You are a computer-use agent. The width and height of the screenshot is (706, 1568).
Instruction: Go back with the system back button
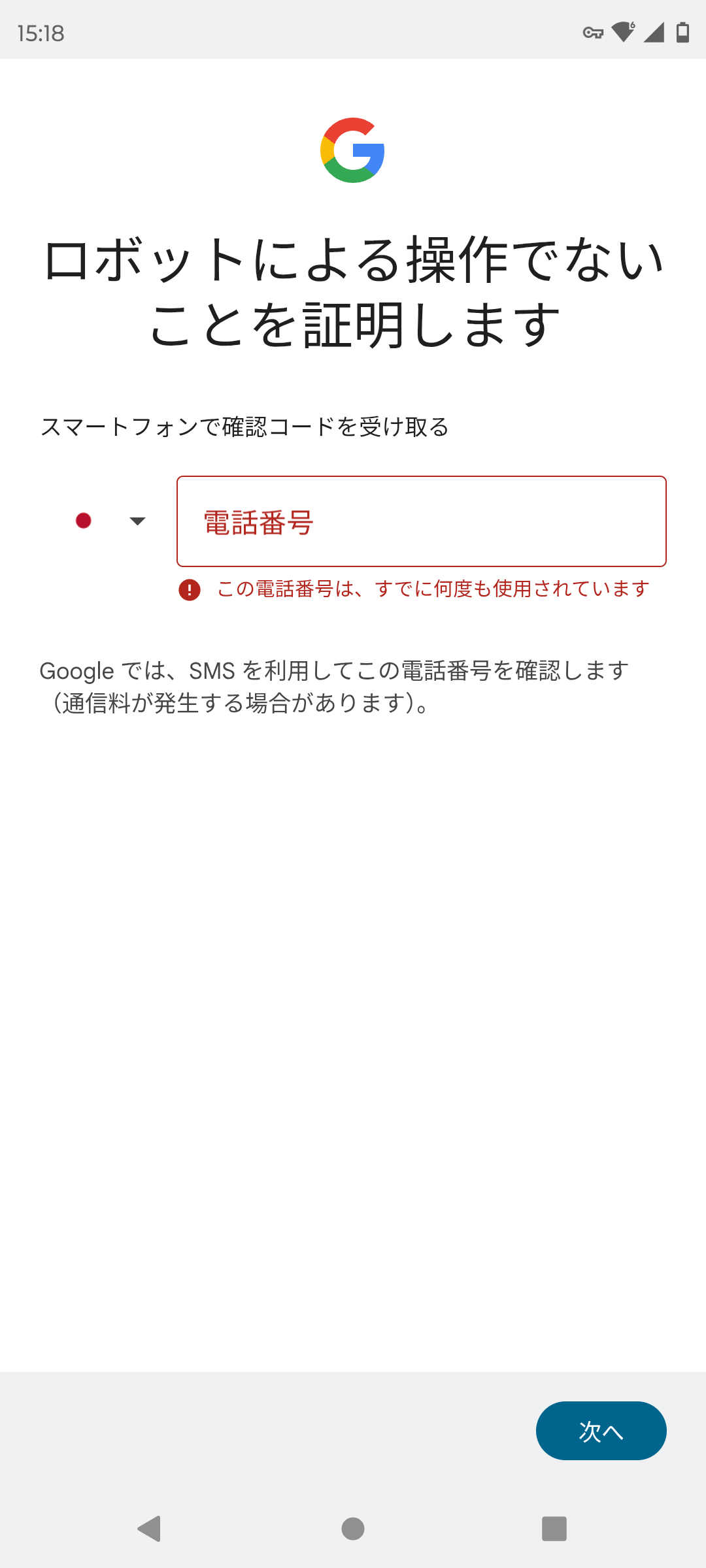pos(150,1529)
